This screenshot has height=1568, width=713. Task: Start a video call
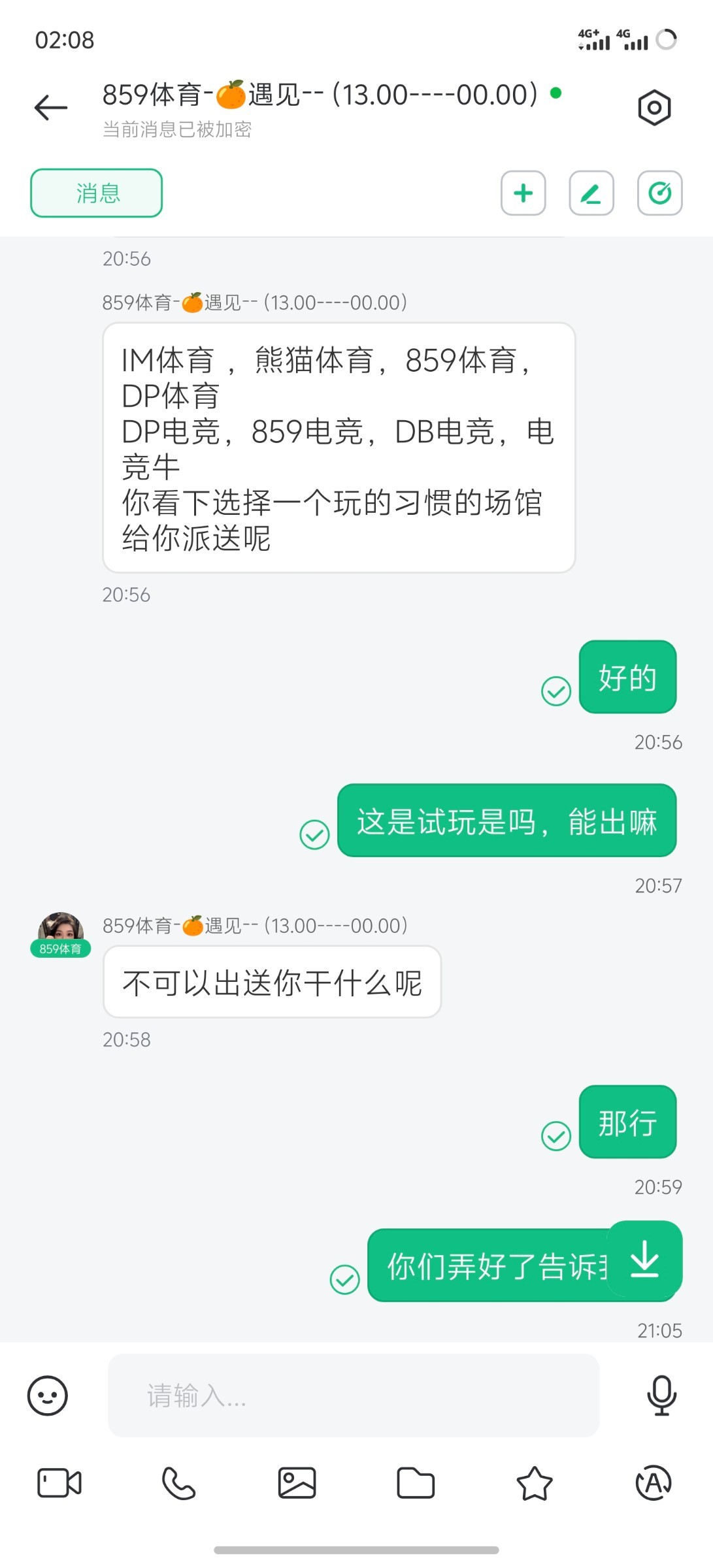(59, 1482)
